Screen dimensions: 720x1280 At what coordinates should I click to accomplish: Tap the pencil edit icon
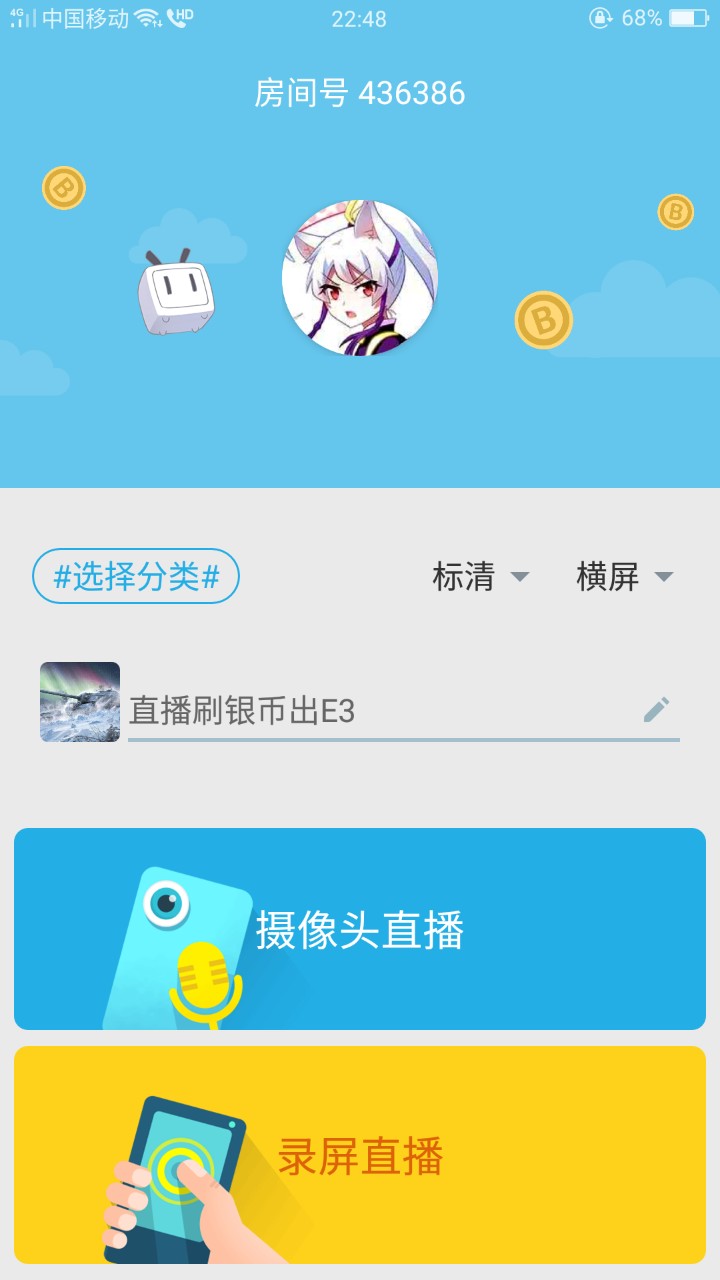coord(656,710)
